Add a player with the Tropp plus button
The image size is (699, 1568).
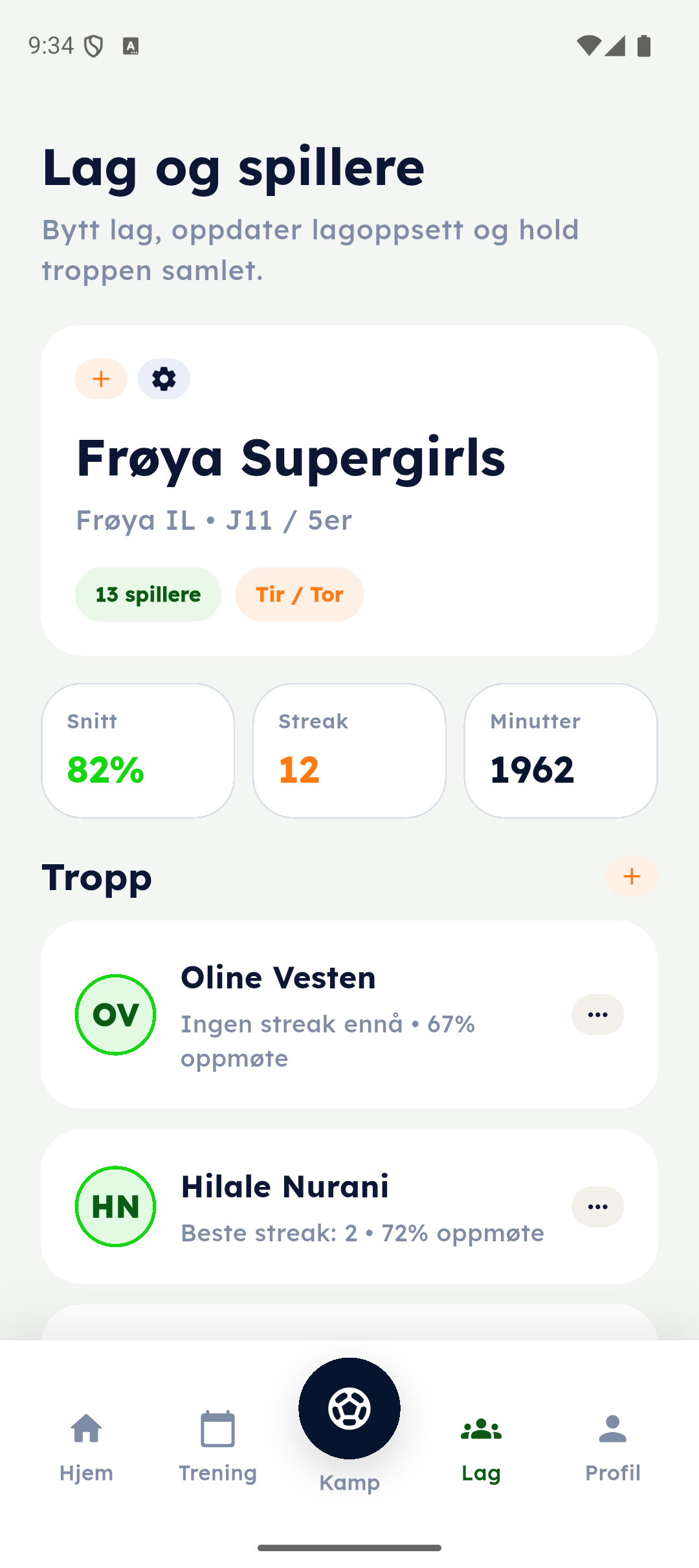coord(632,877)
